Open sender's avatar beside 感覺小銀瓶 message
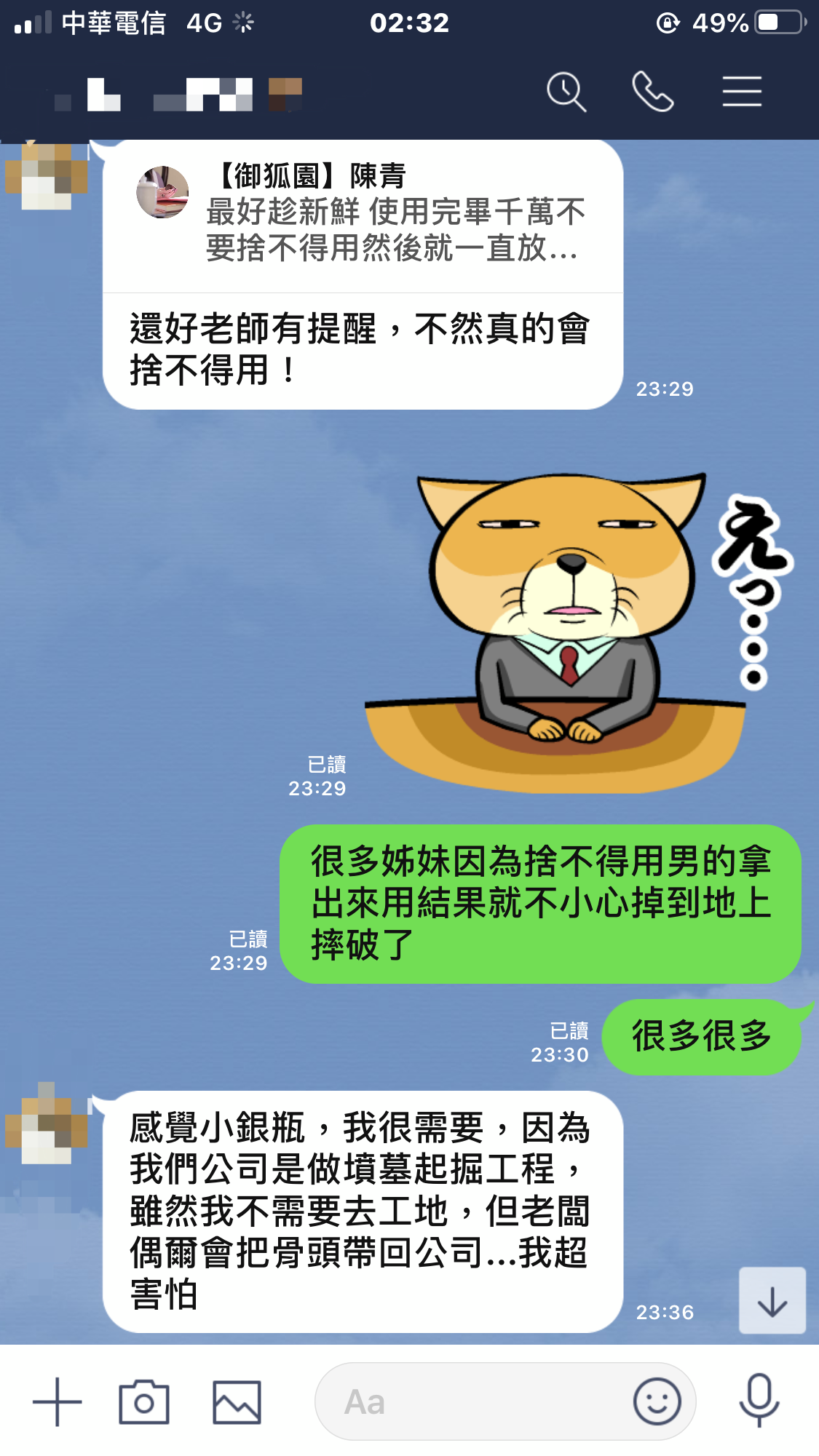Image resolution: width=819 pixels, height=1456 pixels. click(x=46, y=1124)
